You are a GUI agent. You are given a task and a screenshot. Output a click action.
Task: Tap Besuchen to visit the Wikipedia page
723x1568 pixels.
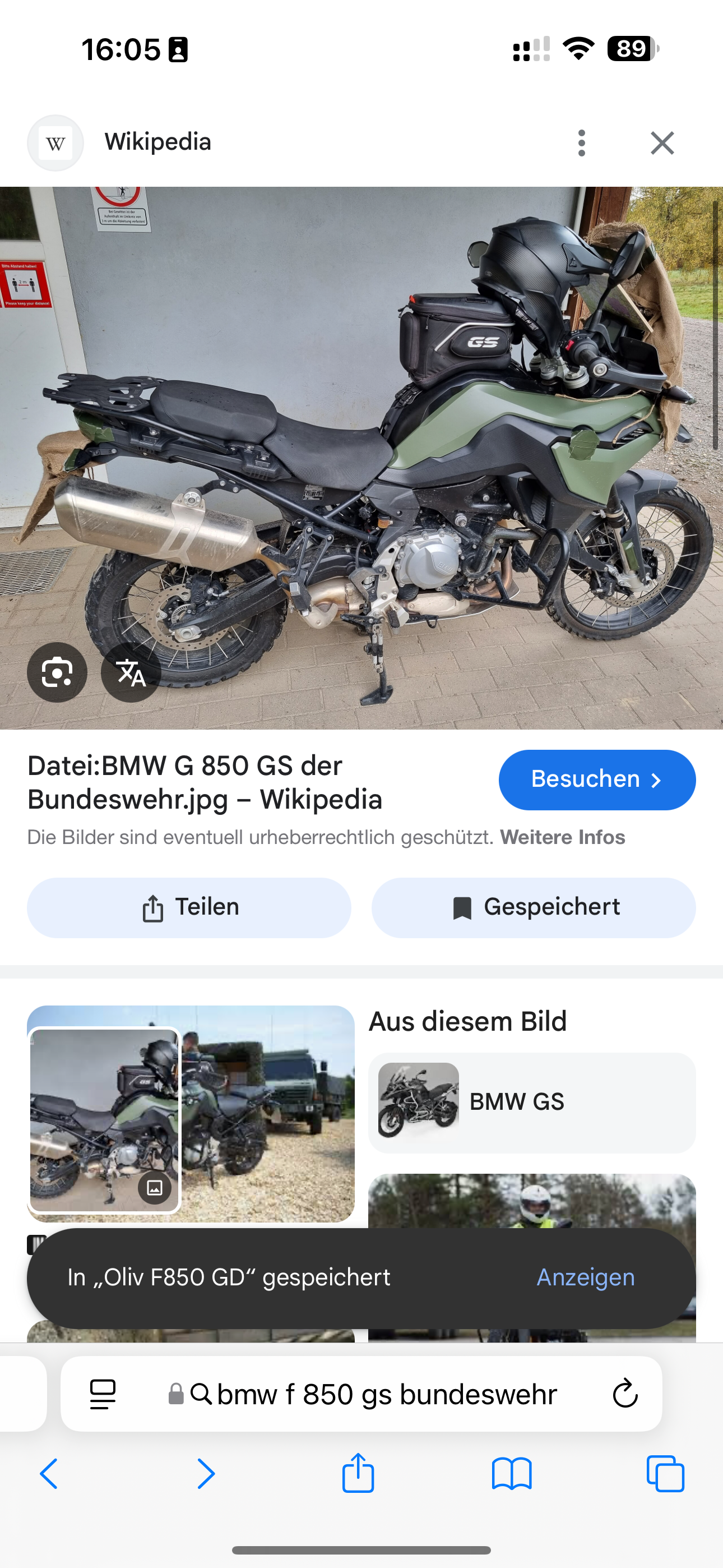596,780
